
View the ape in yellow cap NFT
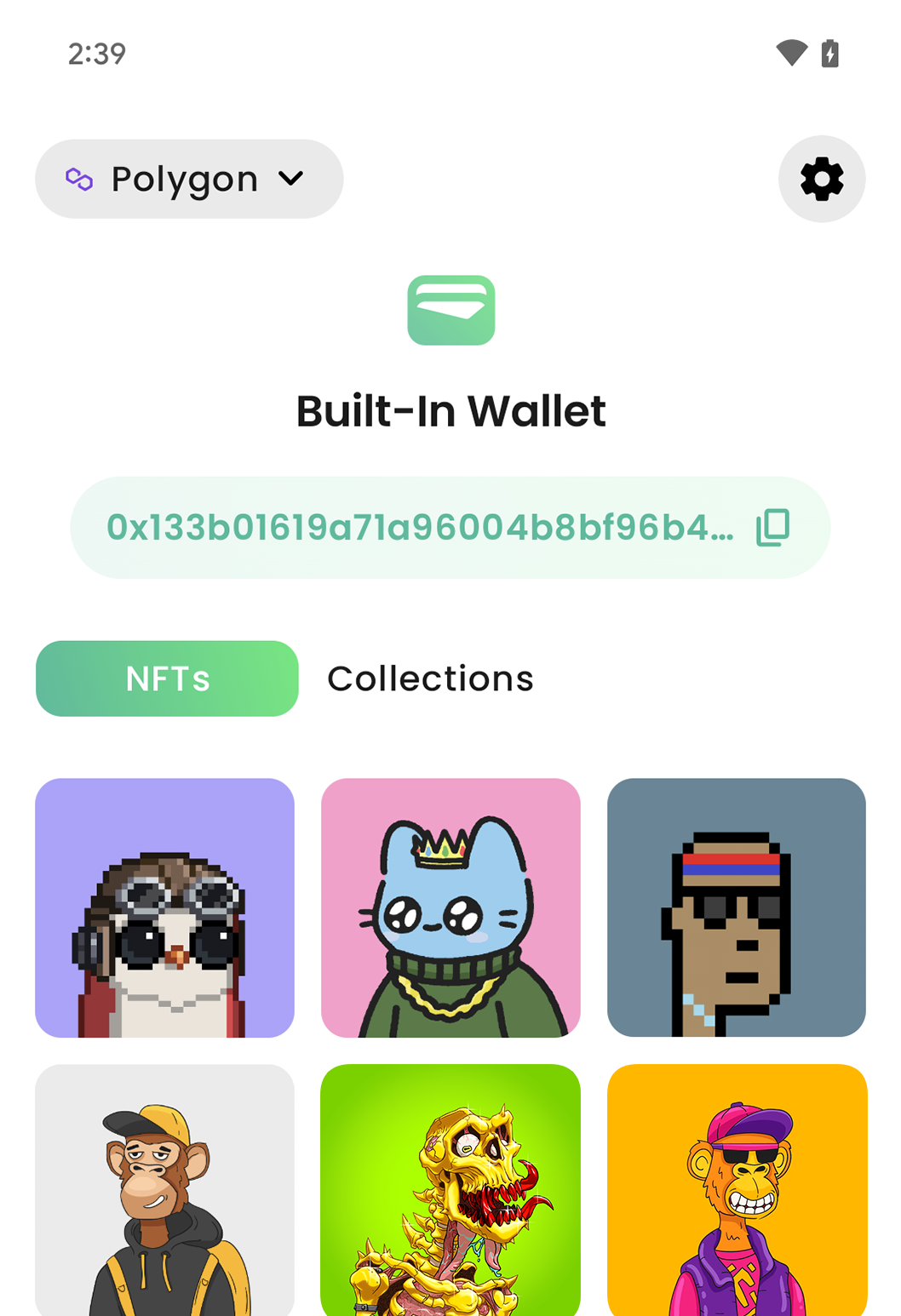tap(164, 1190)
